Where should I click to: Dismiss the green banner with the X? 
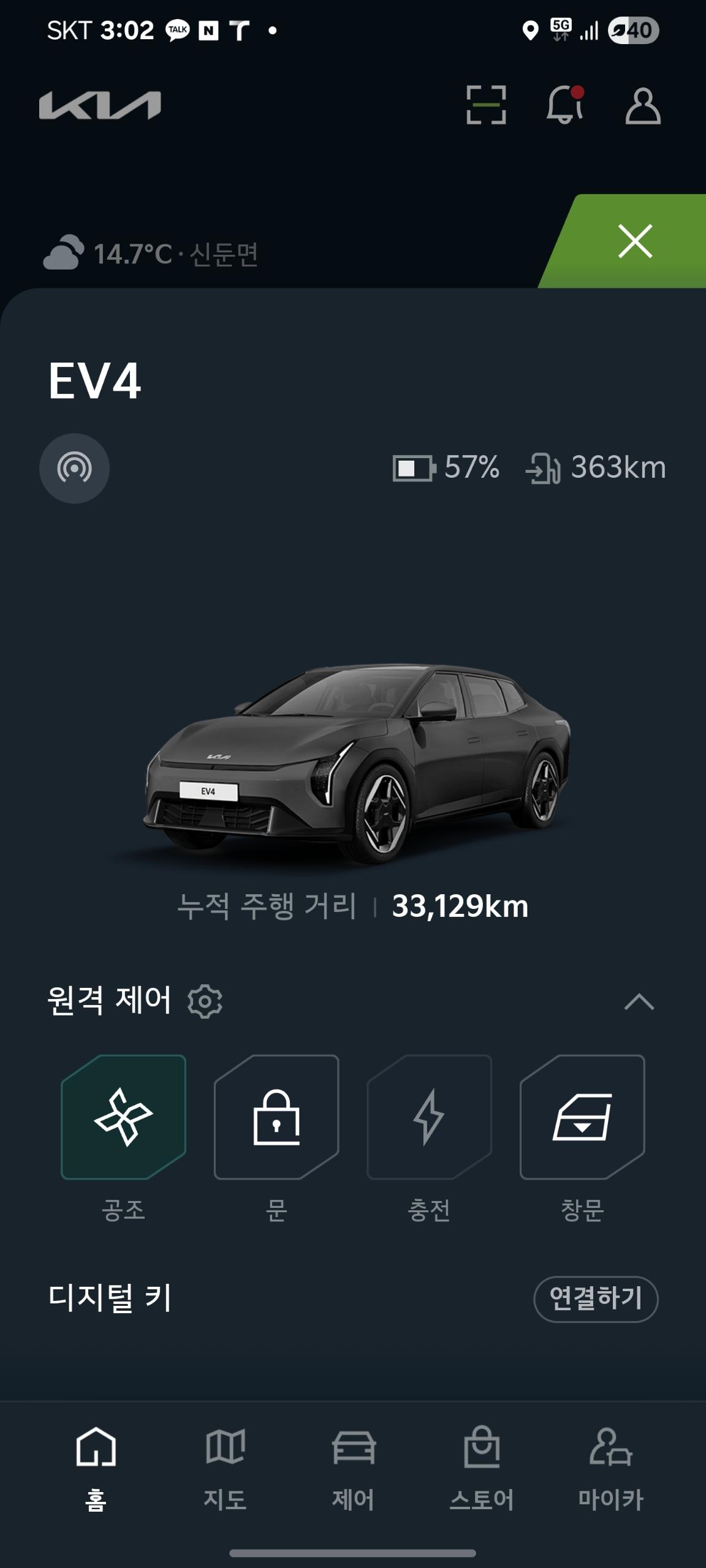click(636, 242)
